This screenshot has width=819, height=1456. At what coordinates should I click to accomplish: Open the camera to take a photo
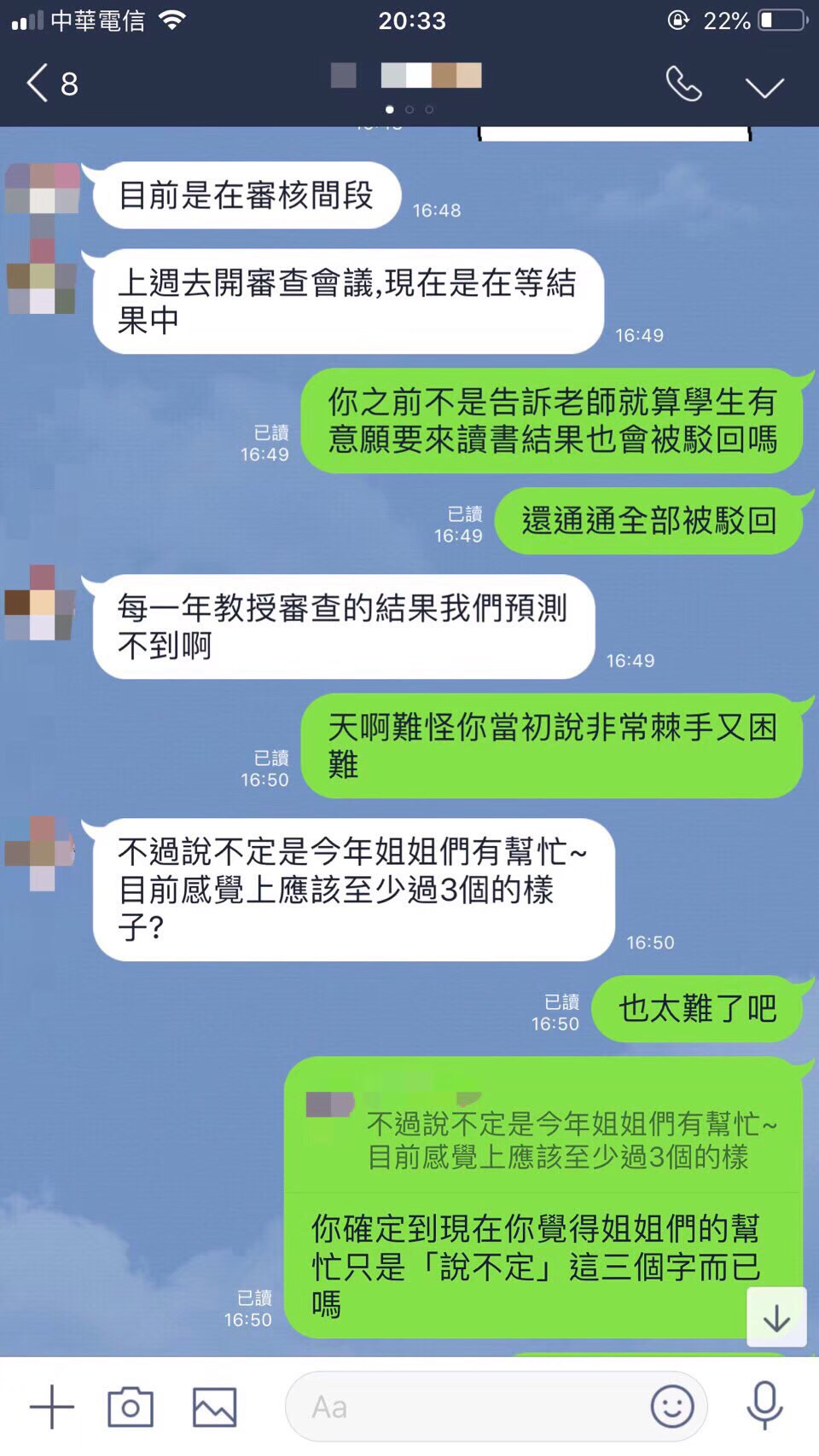[x=131, y=1407]
